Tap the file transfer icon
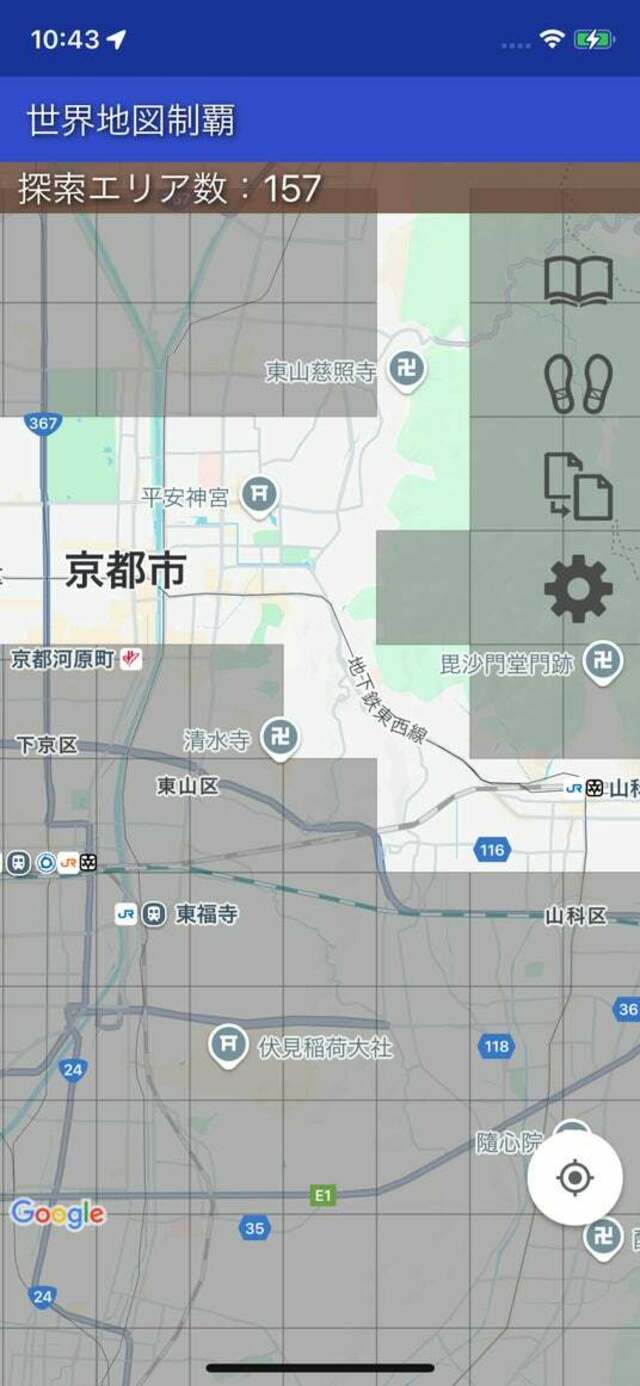Screen dimensions: 640x1386 [578, 486]
